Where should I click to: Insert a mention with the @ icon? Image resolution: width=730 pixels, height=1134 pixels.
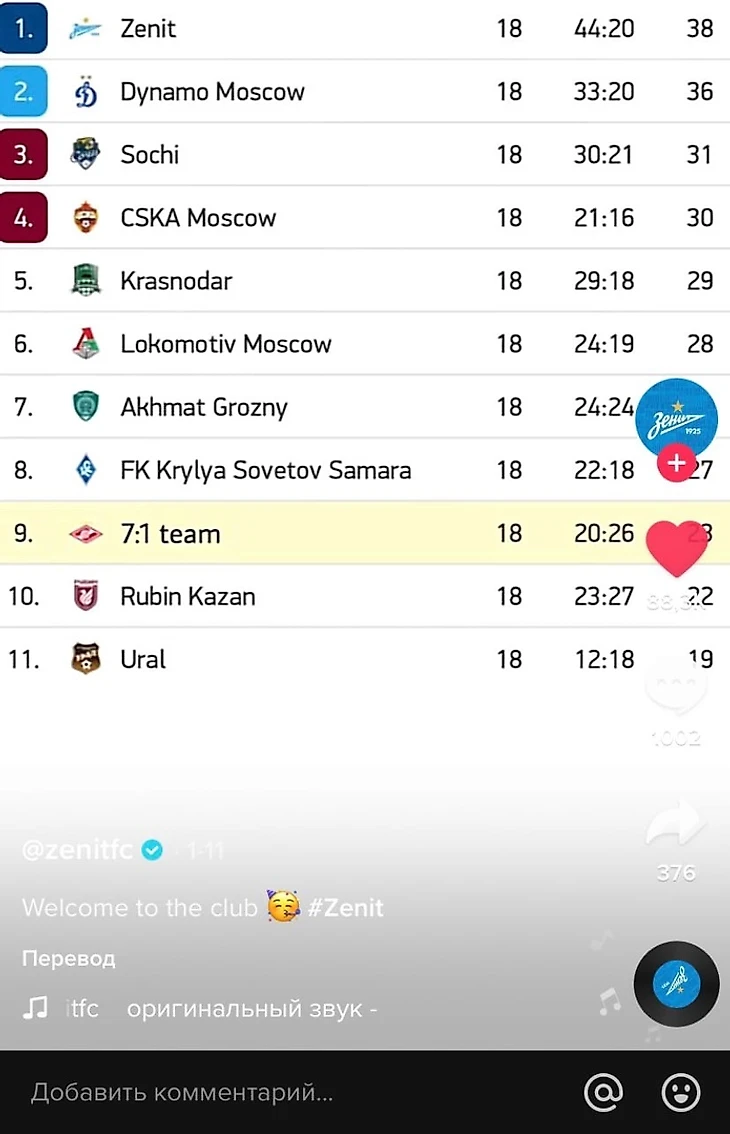(x=603, y=1092)
